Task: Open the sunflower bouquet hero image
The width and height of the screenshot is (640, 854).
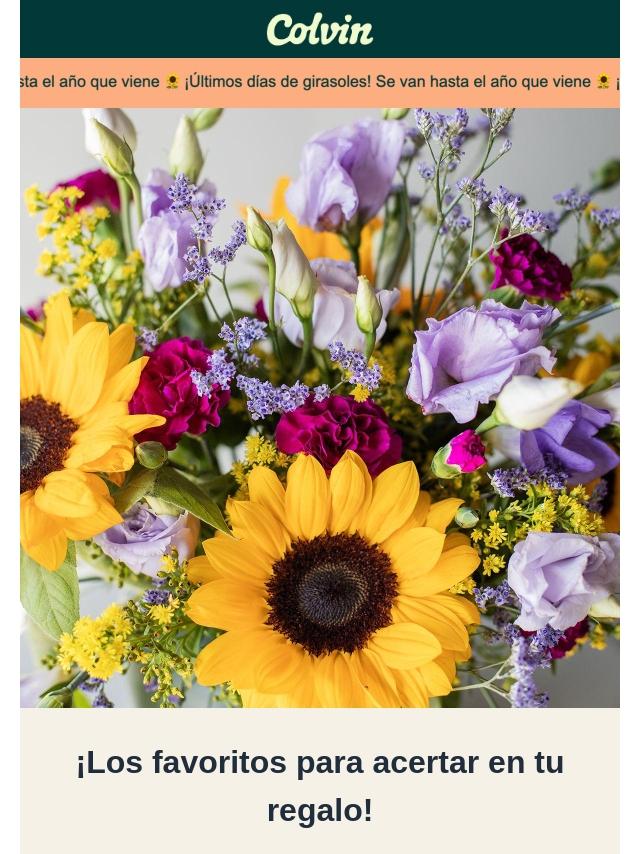Action: 320,407
